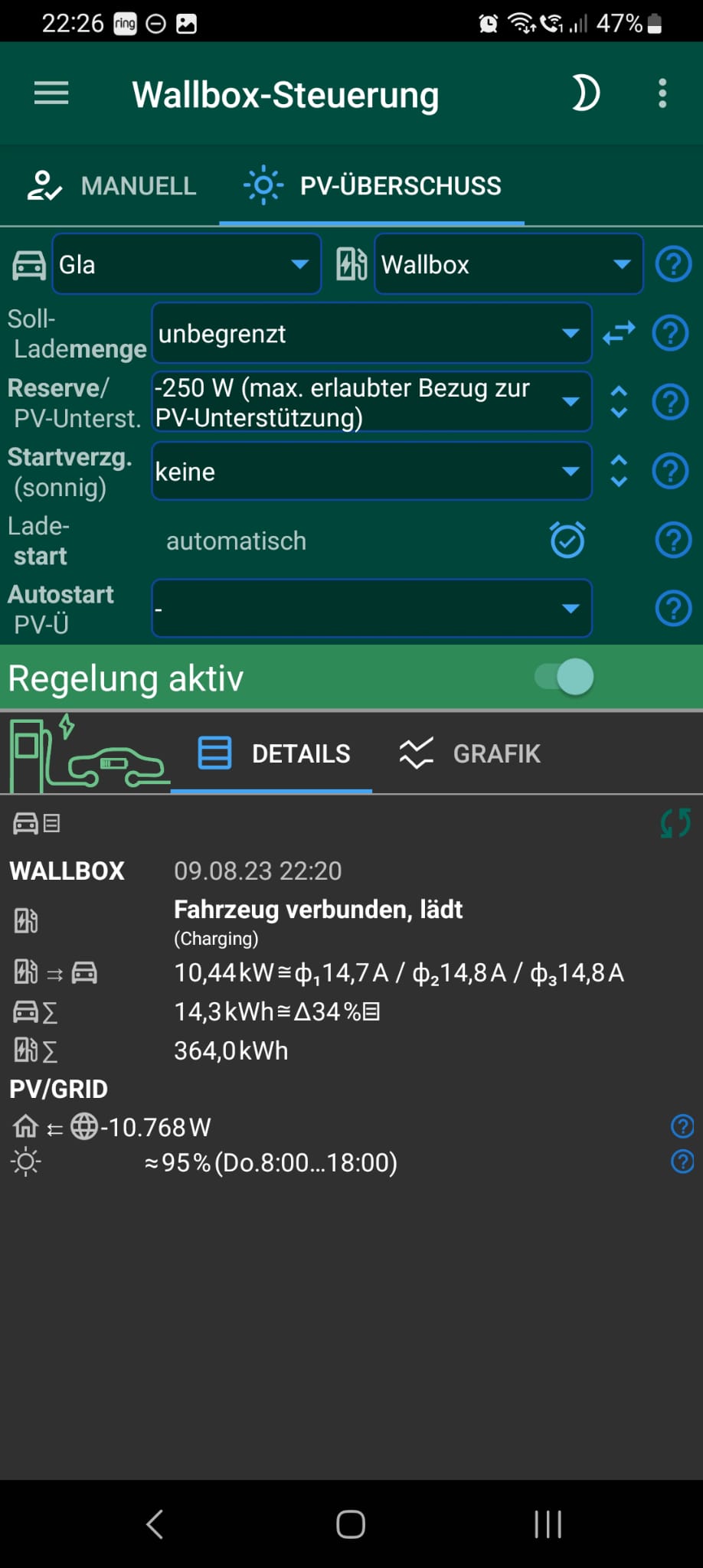Expand the Soll-Lademenge dropdown set to unbegrenzt

(x=371, y=334)
